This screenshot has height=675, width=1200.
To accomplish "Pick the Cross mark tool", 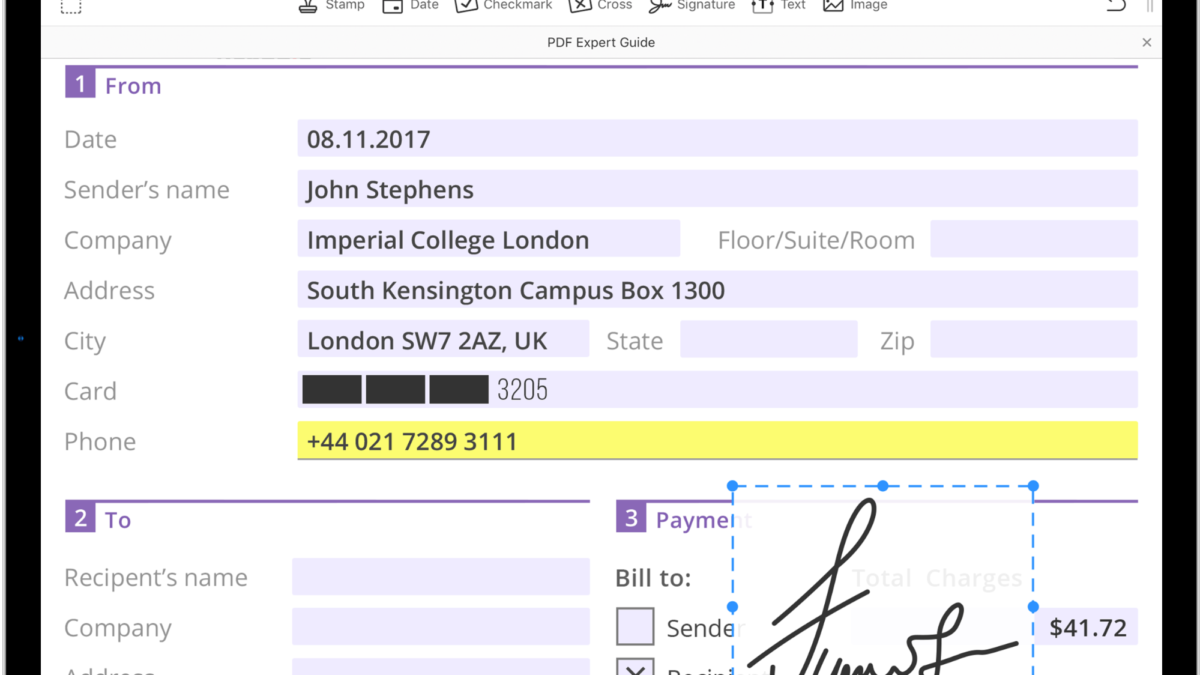I will [x=600, y=5].
